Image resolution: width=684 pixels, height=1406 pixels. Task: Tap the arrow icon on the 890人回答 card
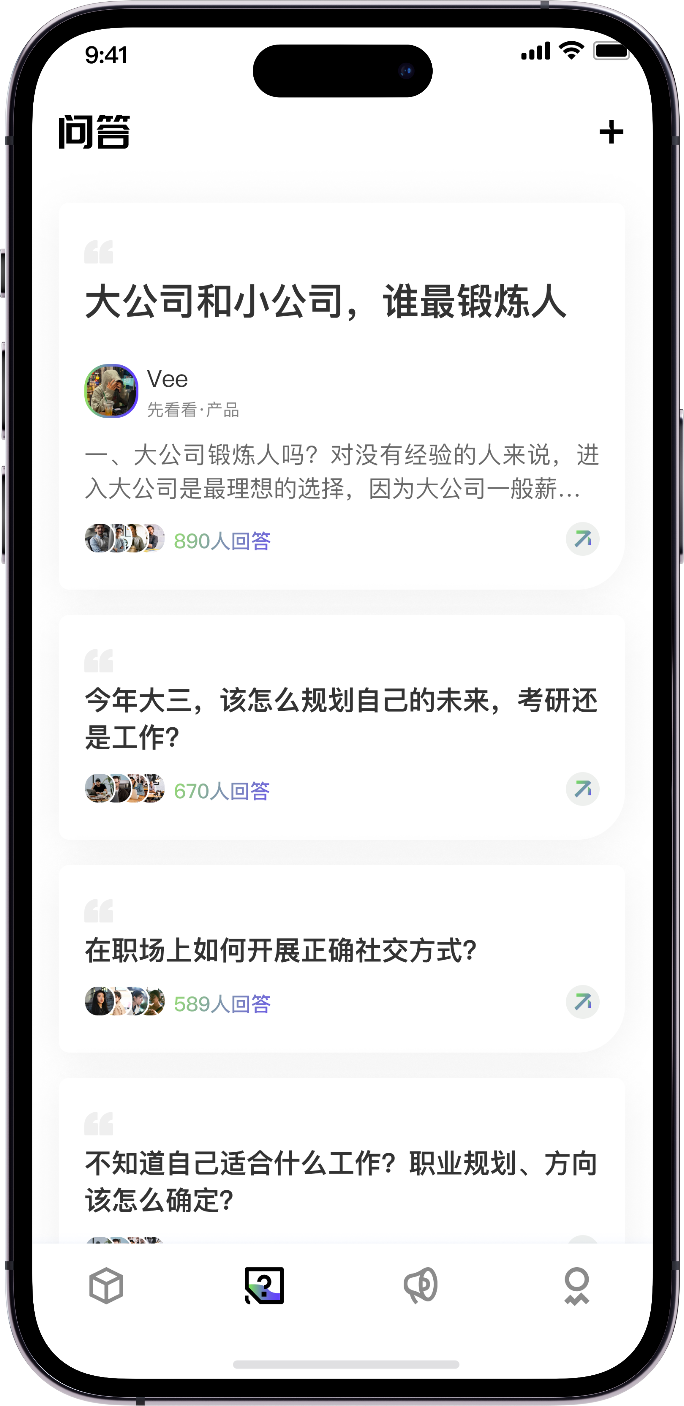[583, 539]
